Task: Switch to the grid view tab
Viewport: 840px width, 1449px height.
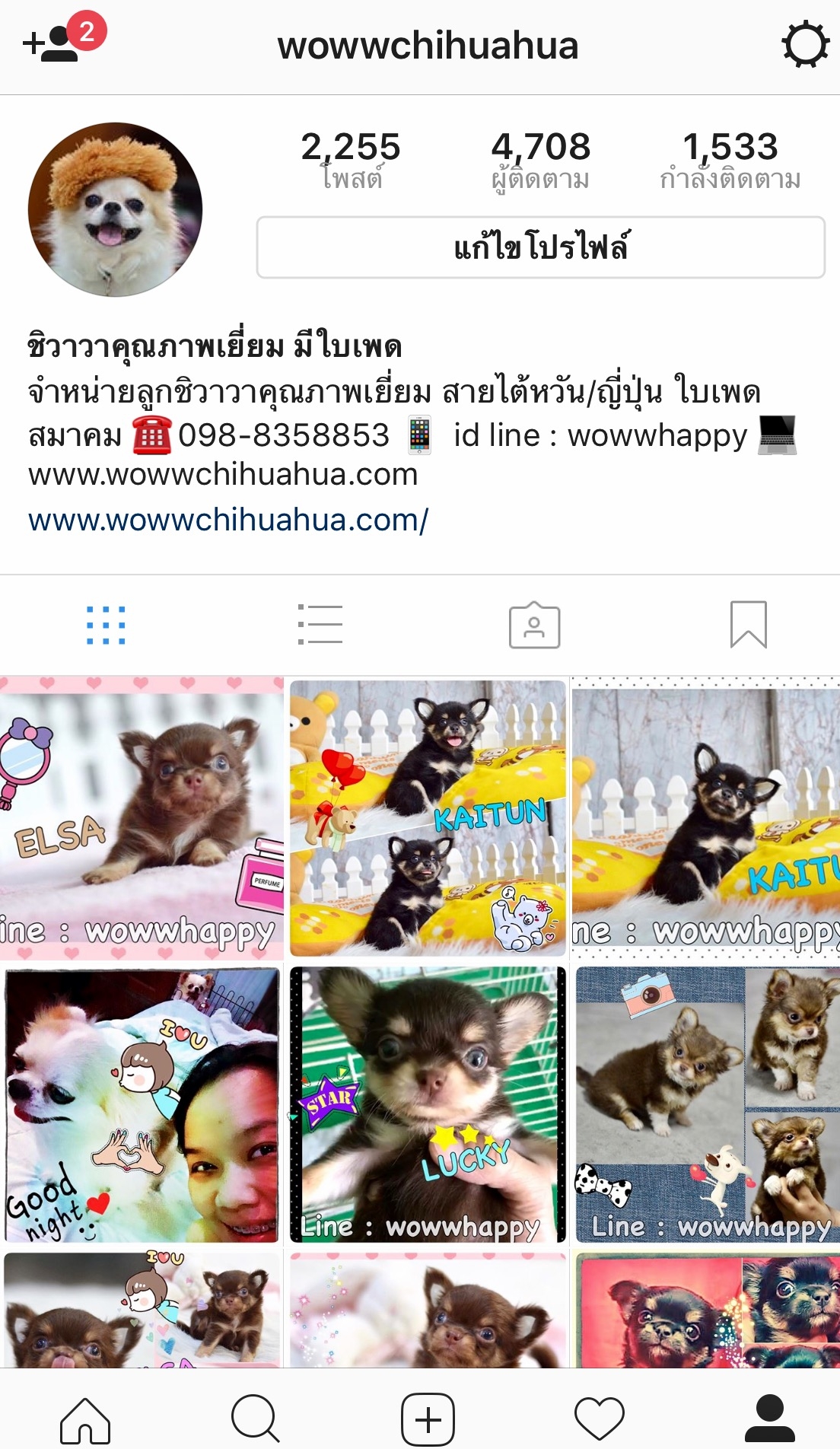Action: 106,626
